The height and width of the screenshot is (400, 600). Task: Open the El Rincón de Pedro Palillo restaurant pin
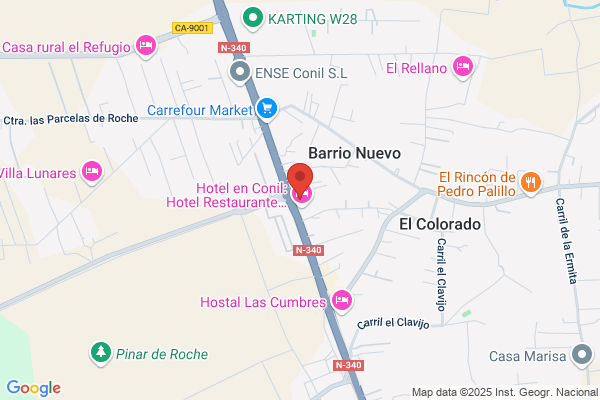click(531, 183)
